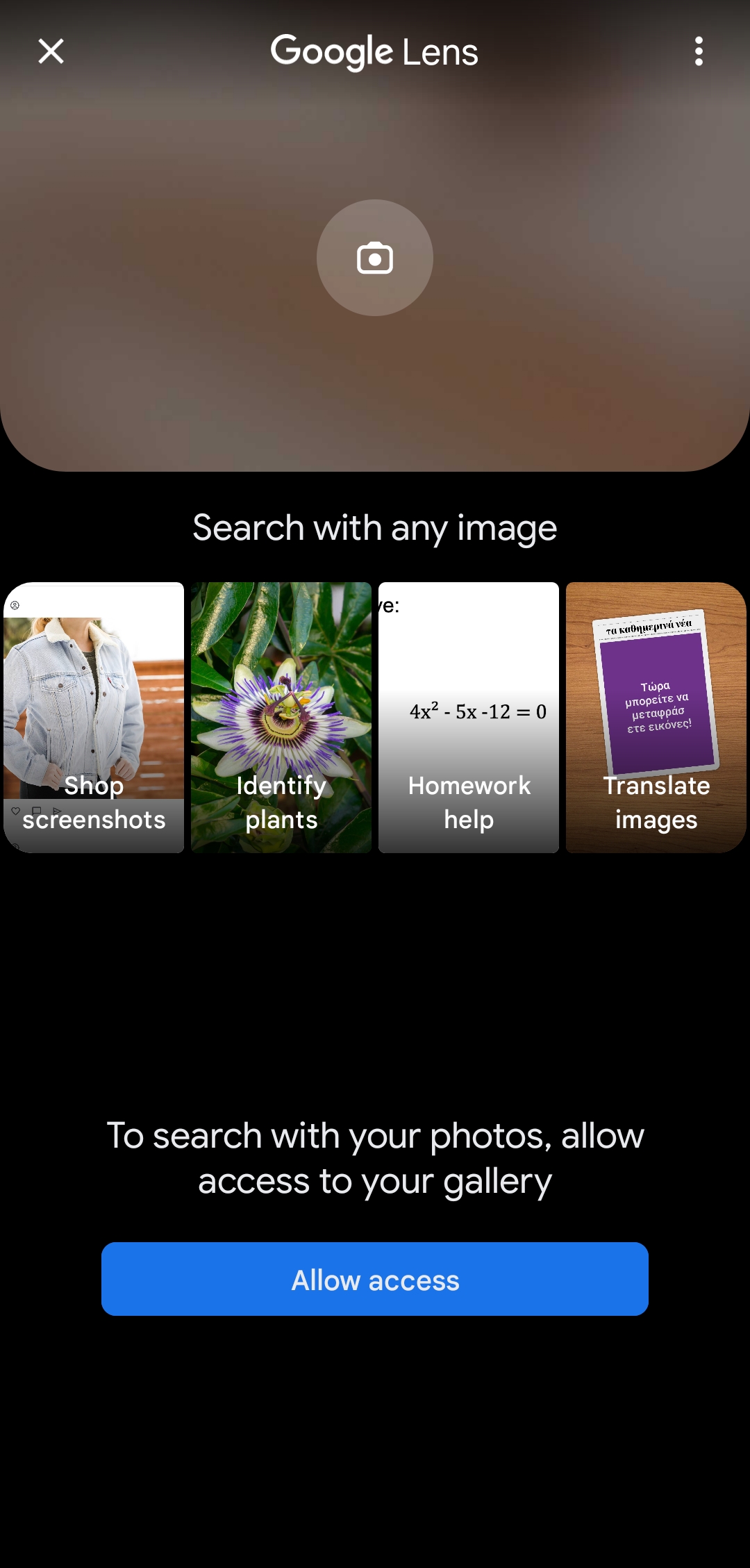Open the Shop screenshots card

tap(94, 717)
